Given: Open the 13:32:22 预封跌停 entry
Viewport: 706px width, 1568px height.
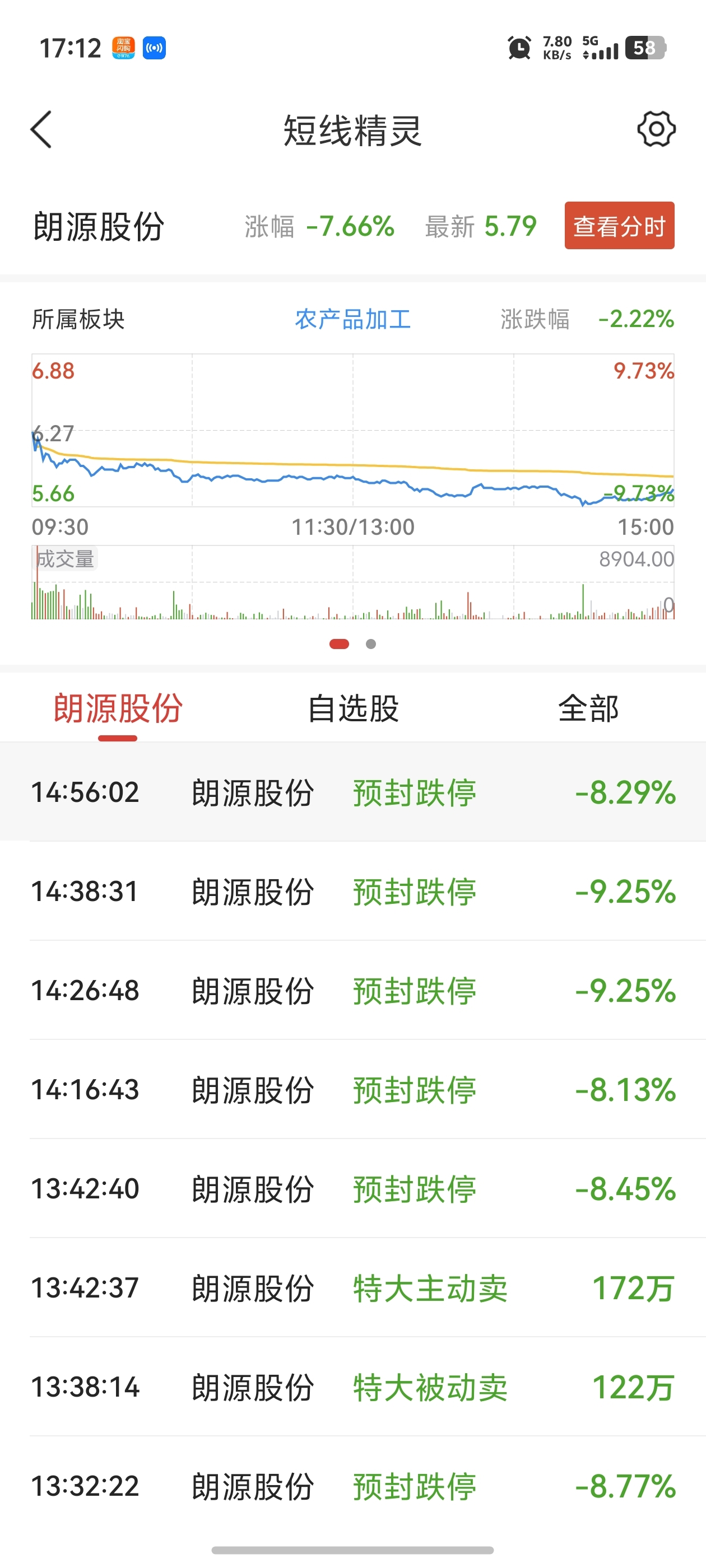Looking at the screenshot, I should click(x=352, y=1486).
